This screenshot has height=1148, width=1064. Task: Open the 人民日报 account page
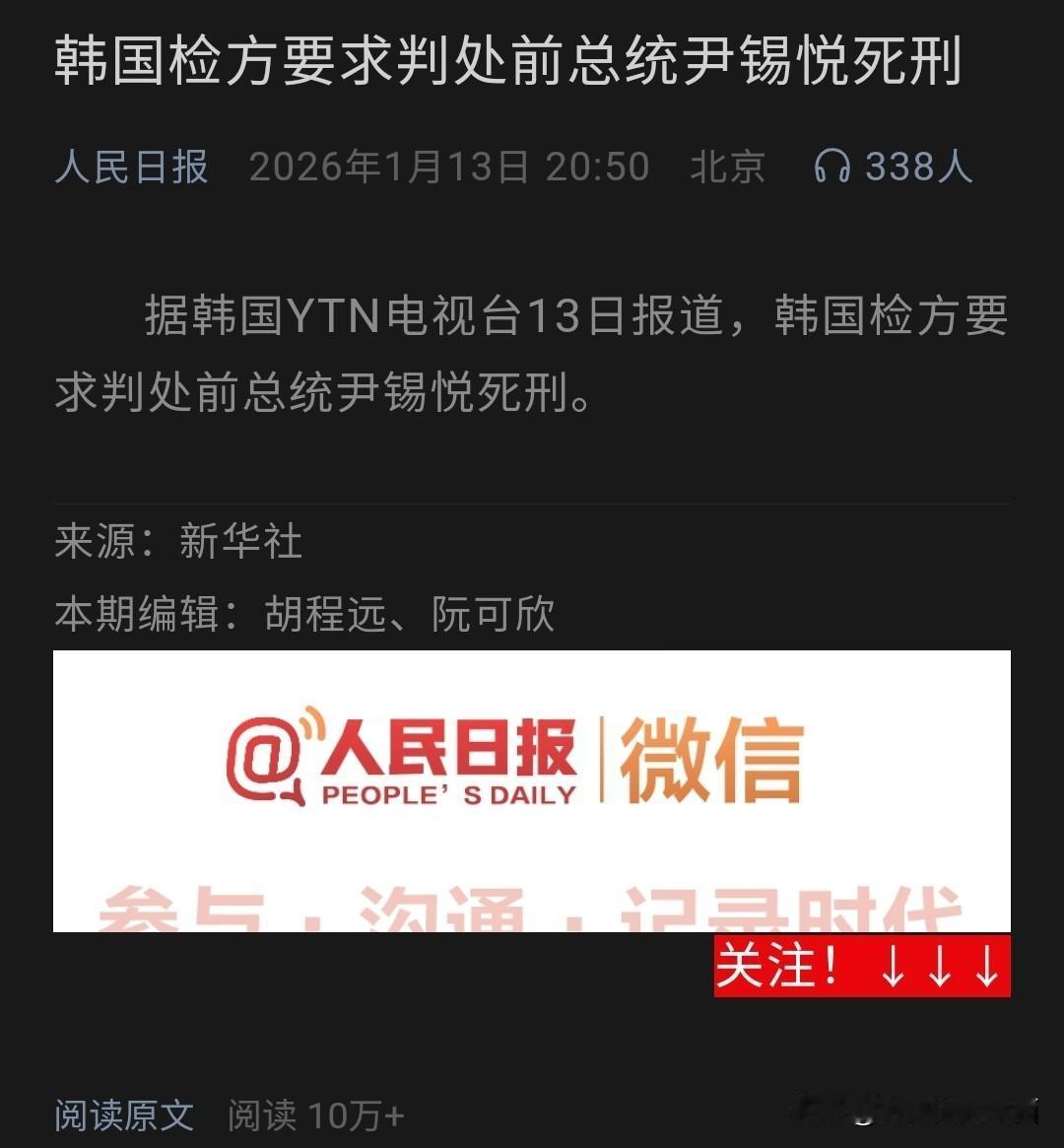point(130,168)
